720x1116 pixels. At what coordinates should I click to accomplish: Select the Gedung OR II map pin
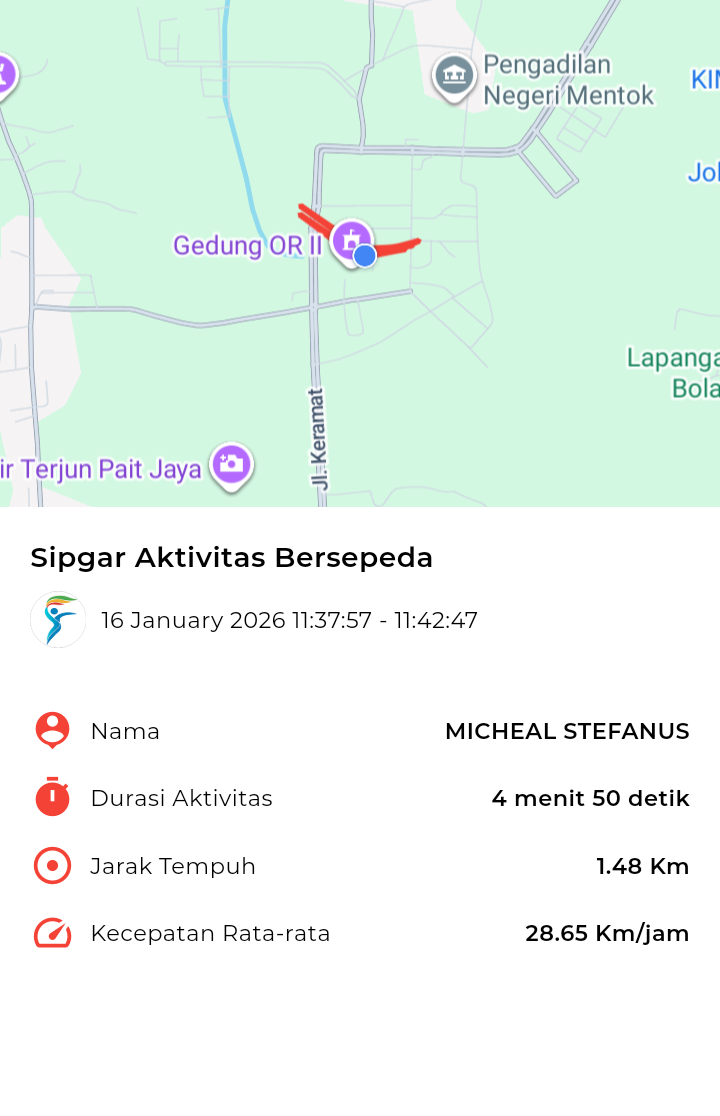350,240
